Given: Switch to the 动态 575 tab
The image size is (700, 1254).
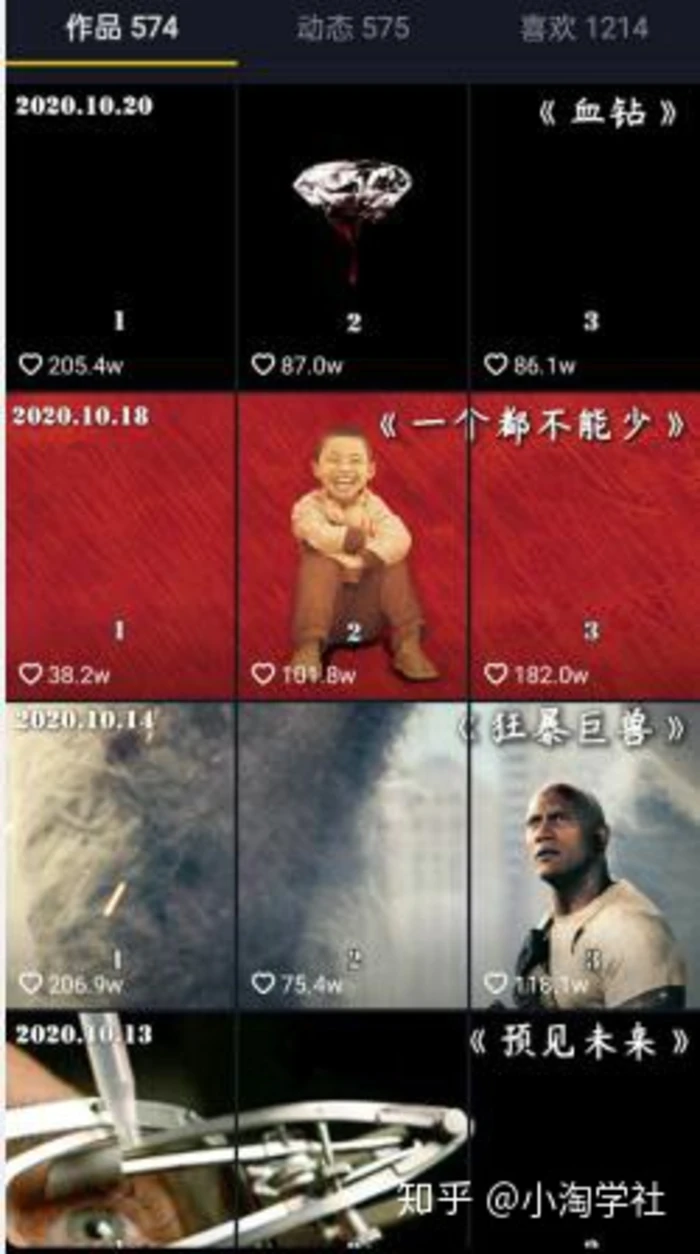Looking at the screenshot, I should (352, 28).
